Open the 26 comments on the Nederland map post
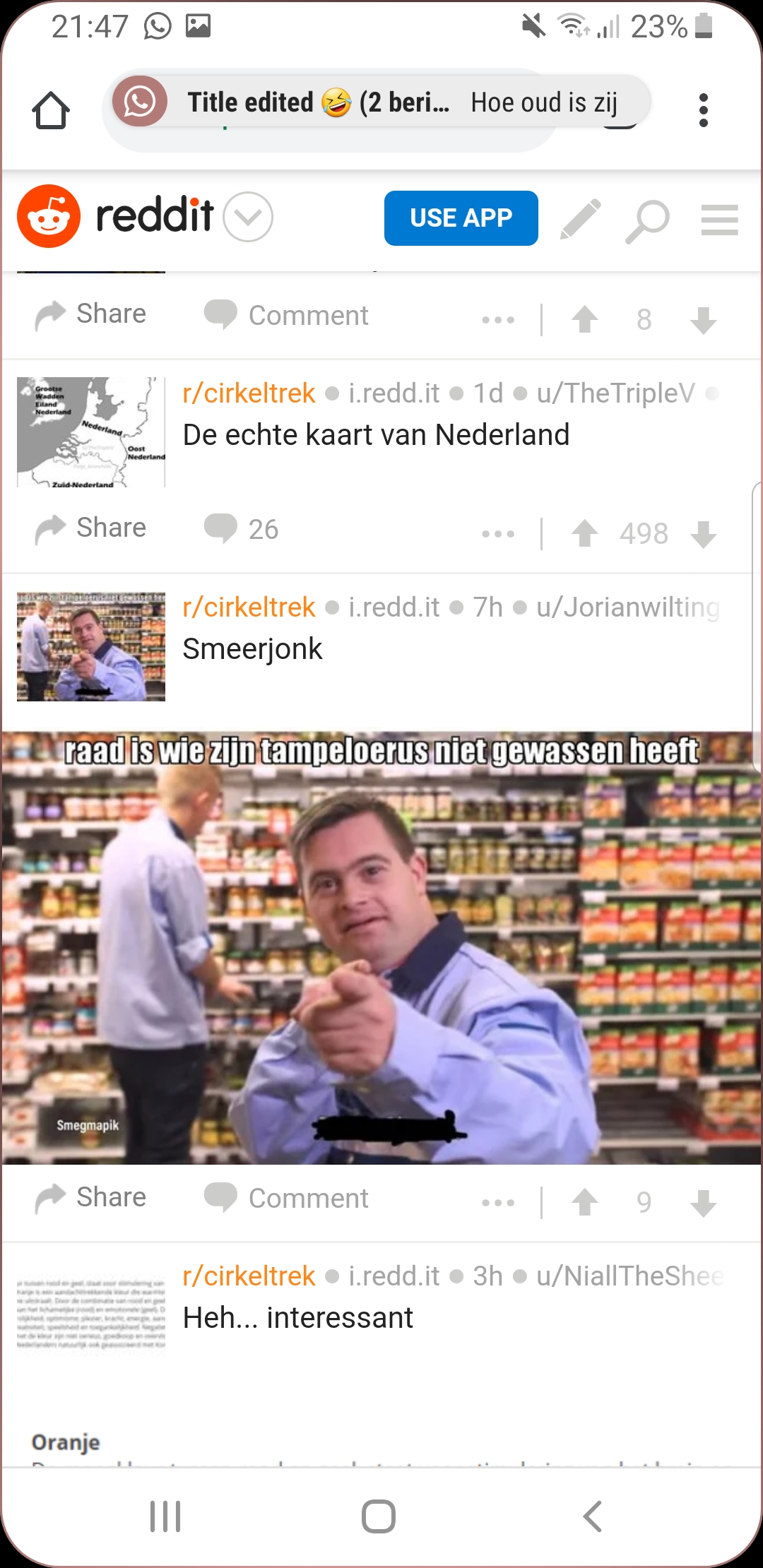Viewport: 763px width, 1568px height. point(242,529)
